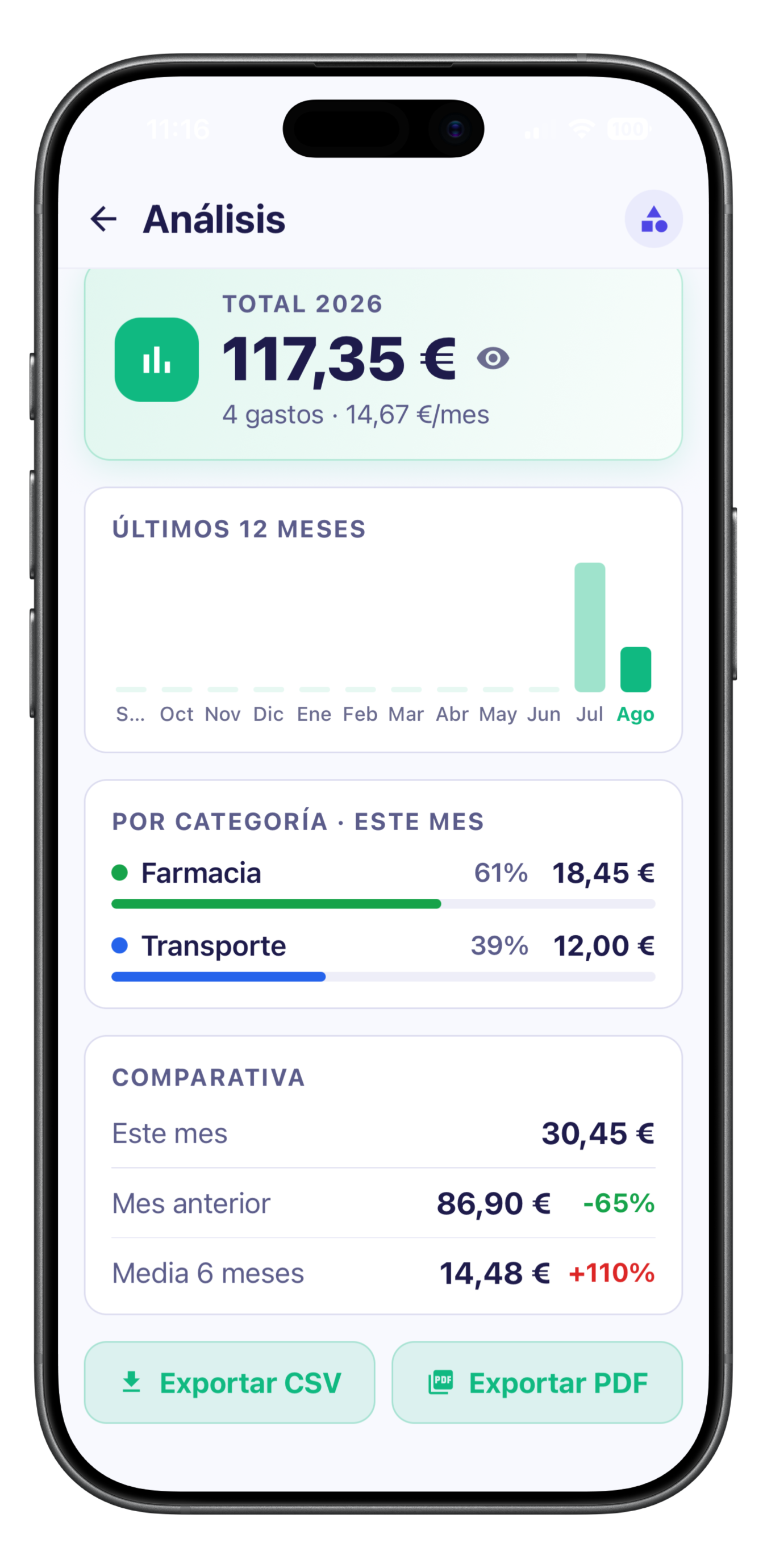Screen dimensions: 767x1568
Task: Export the data as CSV
Action: [230, 1383]
